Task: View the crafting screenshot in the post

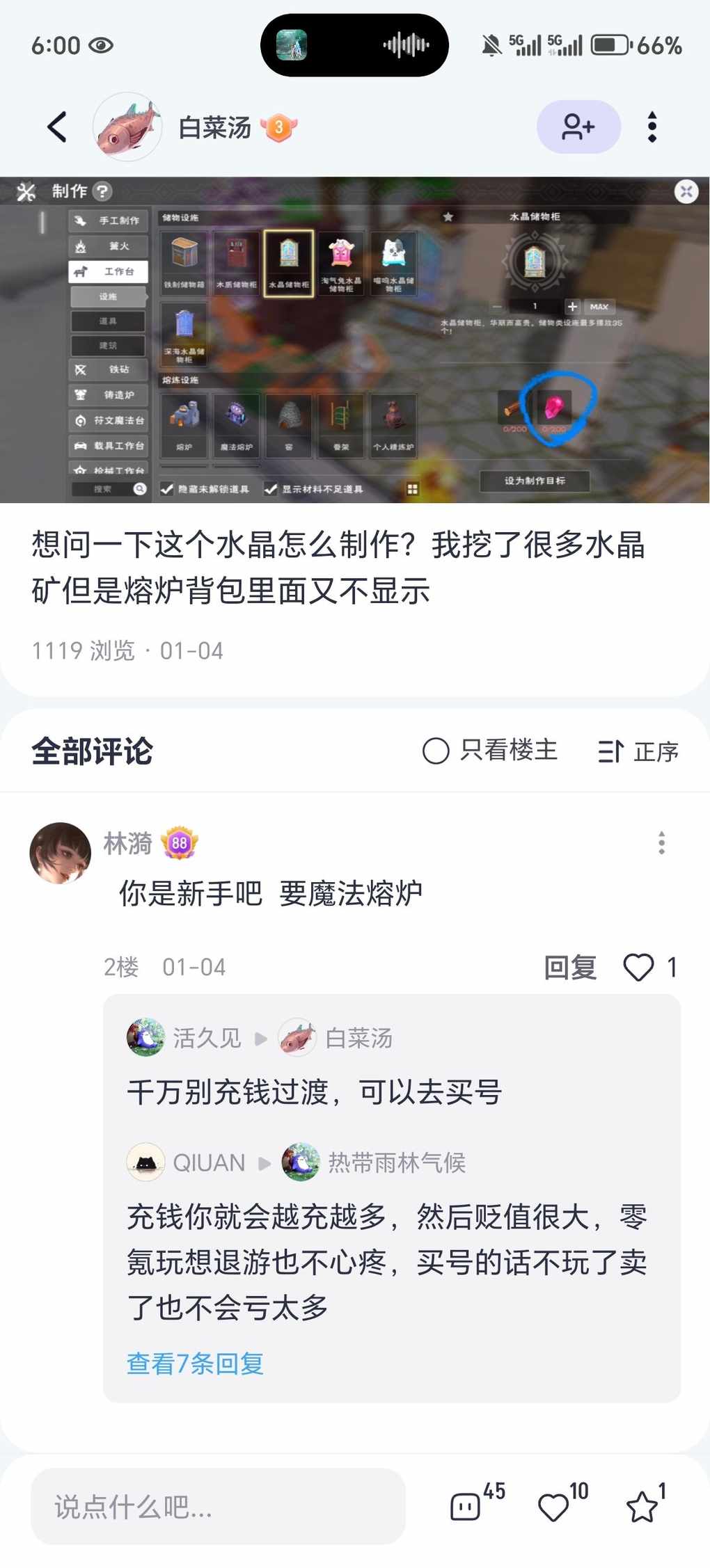Action: pyautogui.click(x=355, y=339)
